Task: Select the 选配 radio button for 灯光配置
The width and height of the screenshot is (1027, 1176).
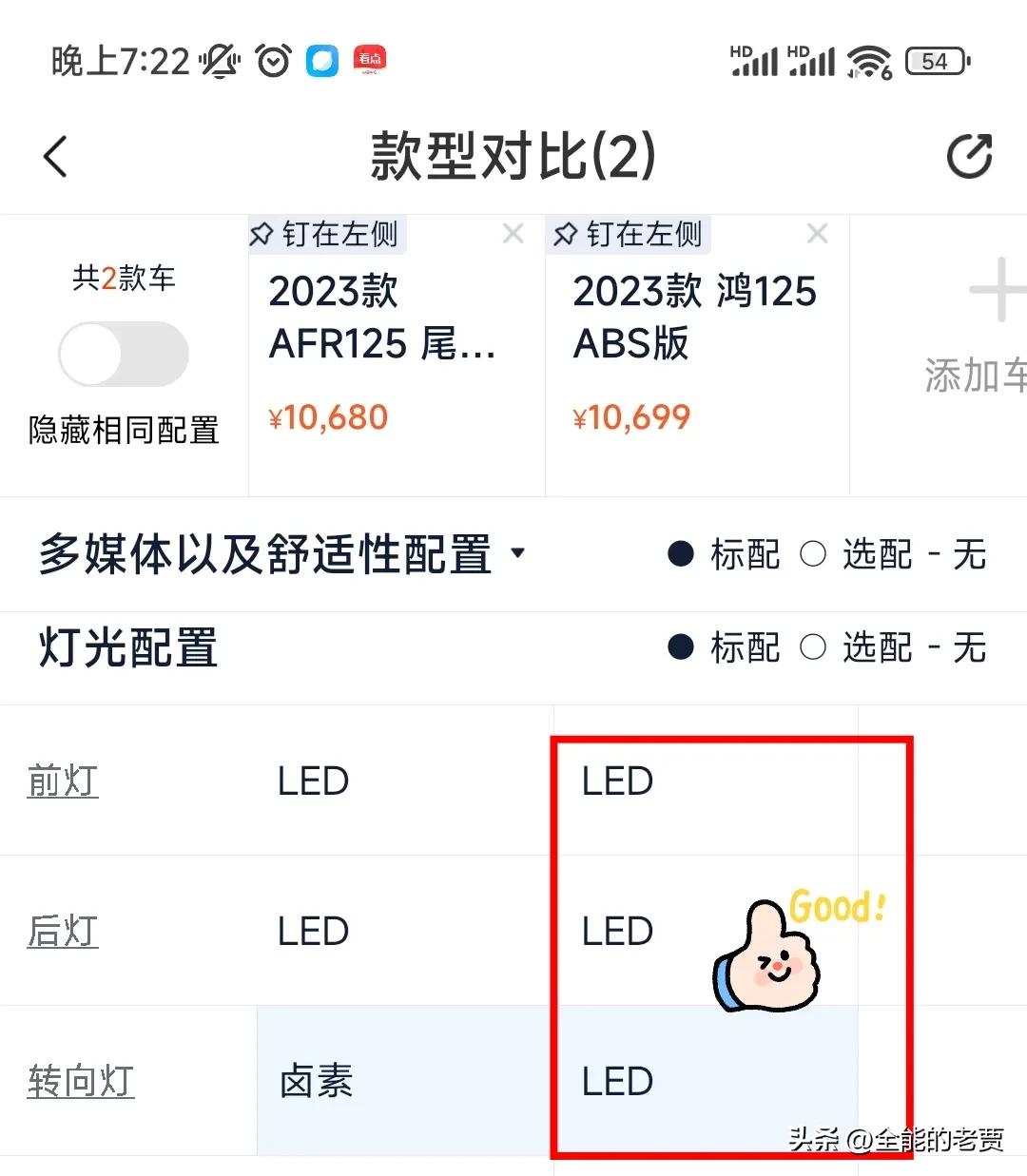Action: [x=814, y=647]
